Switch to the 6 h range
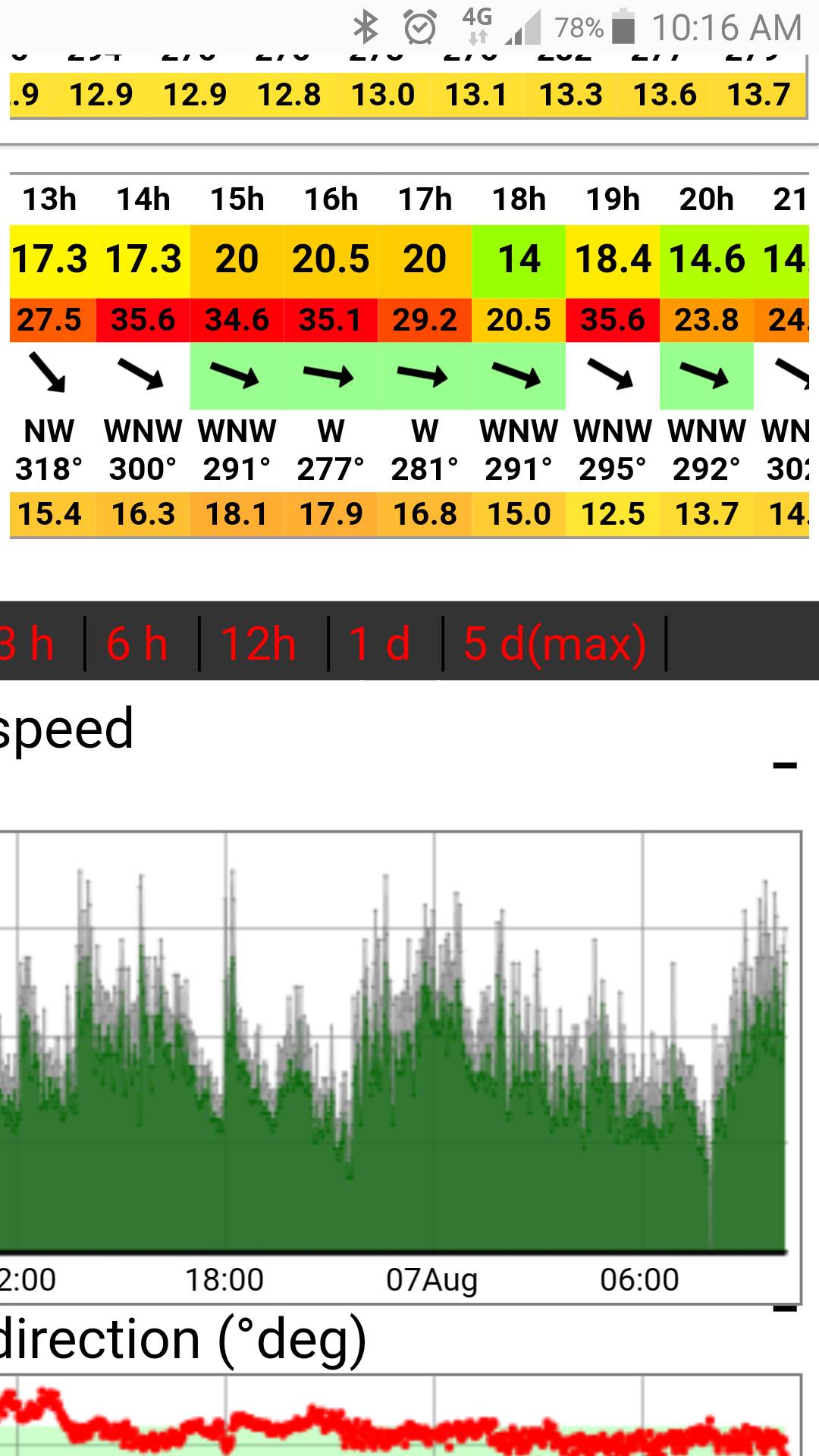The image size is (819, 1456). point(137,644)
